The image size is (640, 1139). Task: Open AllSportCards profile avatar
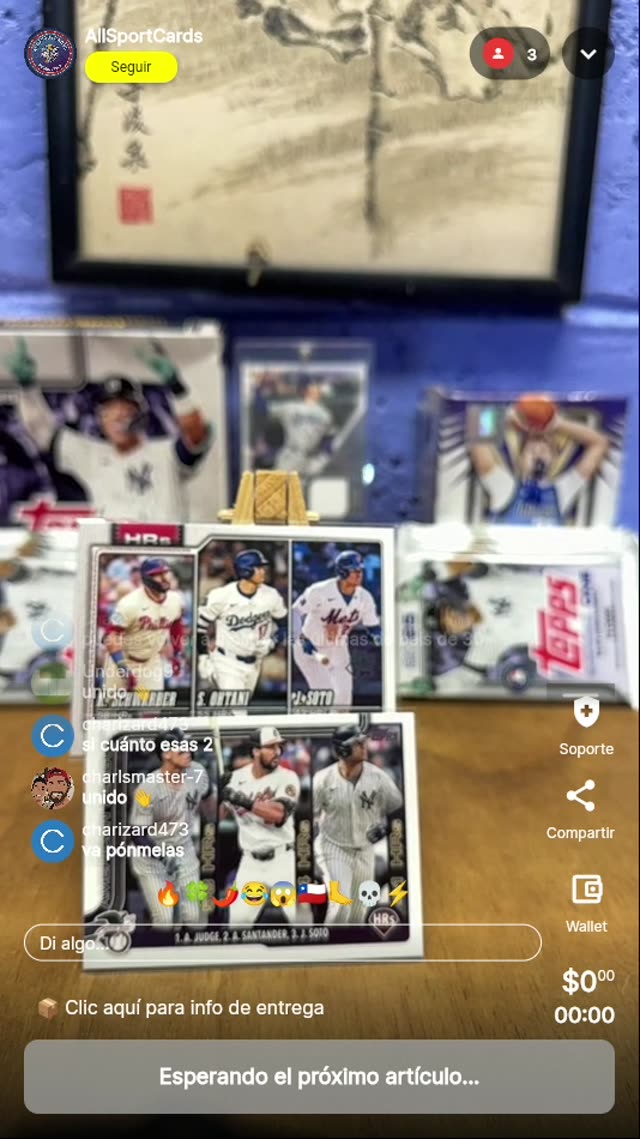pyautogui.click(x=50, y=54)
